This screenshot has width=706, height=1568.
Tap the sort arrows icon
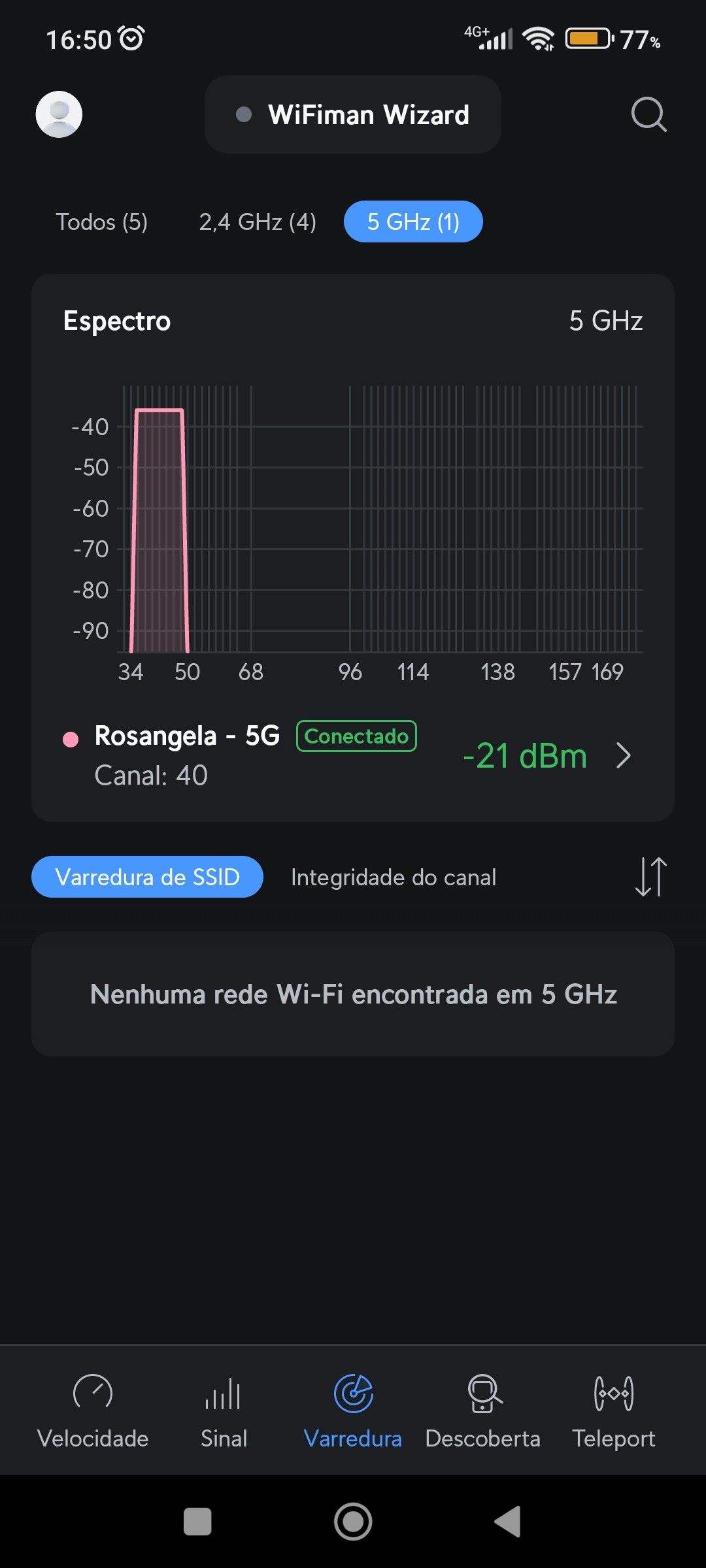click(650, 877)
